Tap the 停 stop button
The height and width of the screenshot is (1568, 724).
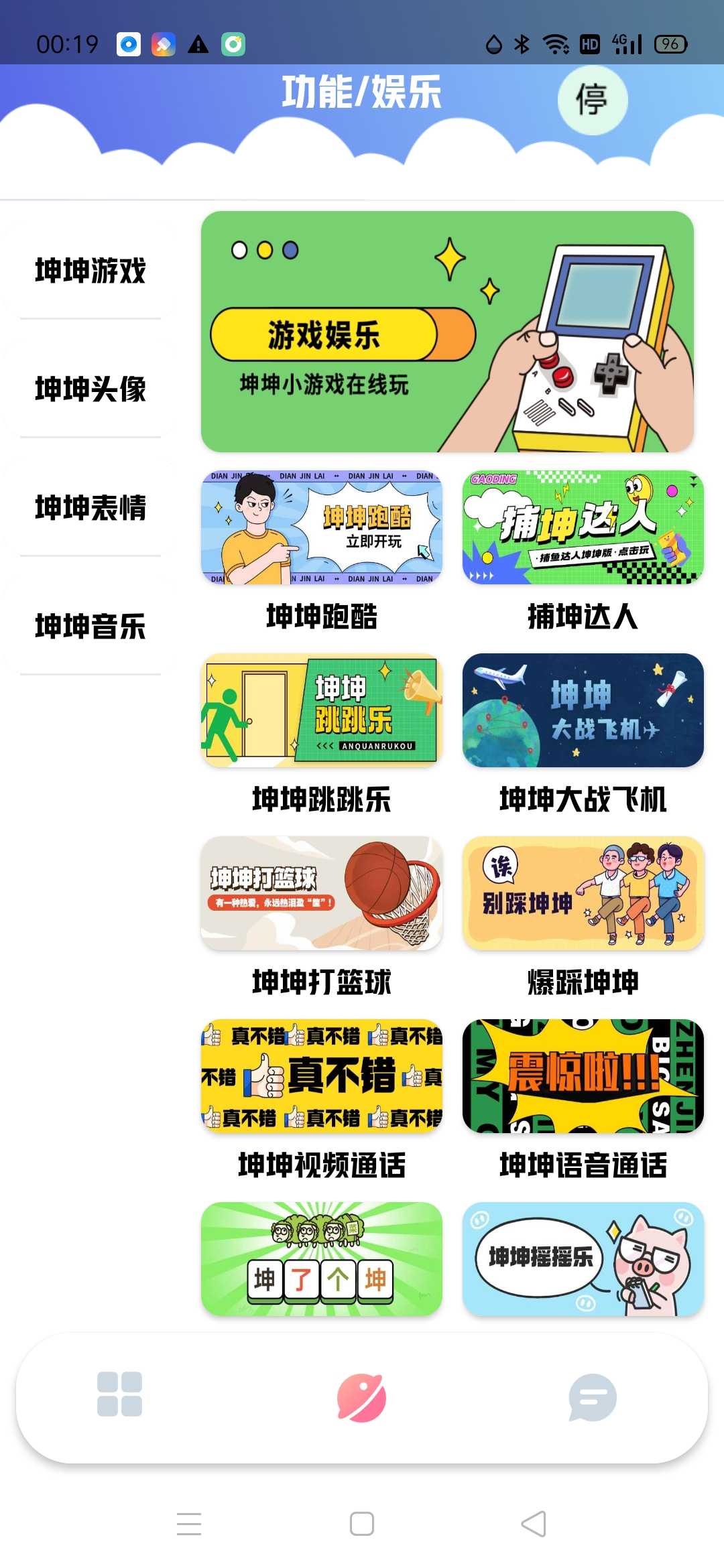point(593,101)
